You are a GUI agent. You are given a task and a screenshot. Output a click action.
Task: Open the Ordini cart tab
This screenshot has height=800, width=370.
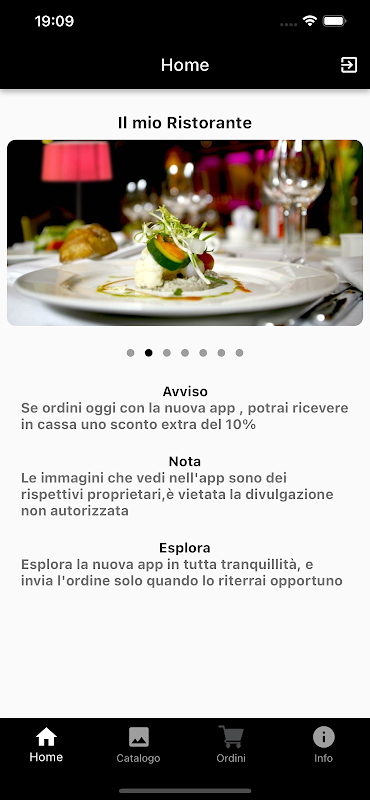click(231, 745)
